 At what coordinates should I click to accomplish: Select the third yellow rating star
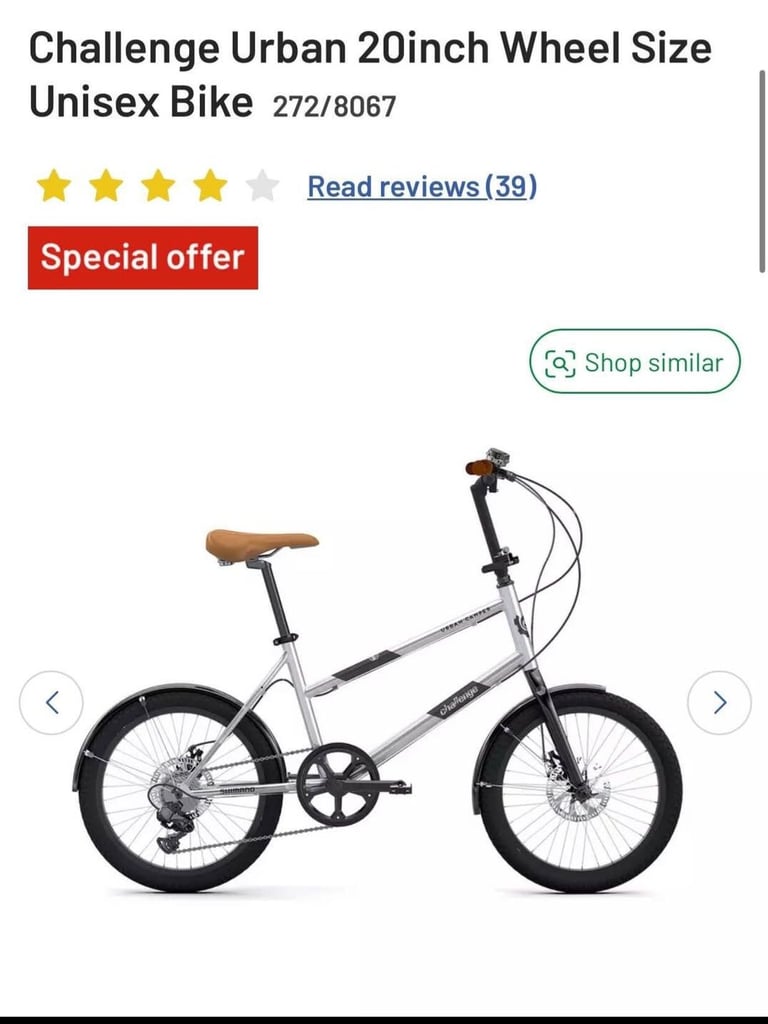(156, 184)
